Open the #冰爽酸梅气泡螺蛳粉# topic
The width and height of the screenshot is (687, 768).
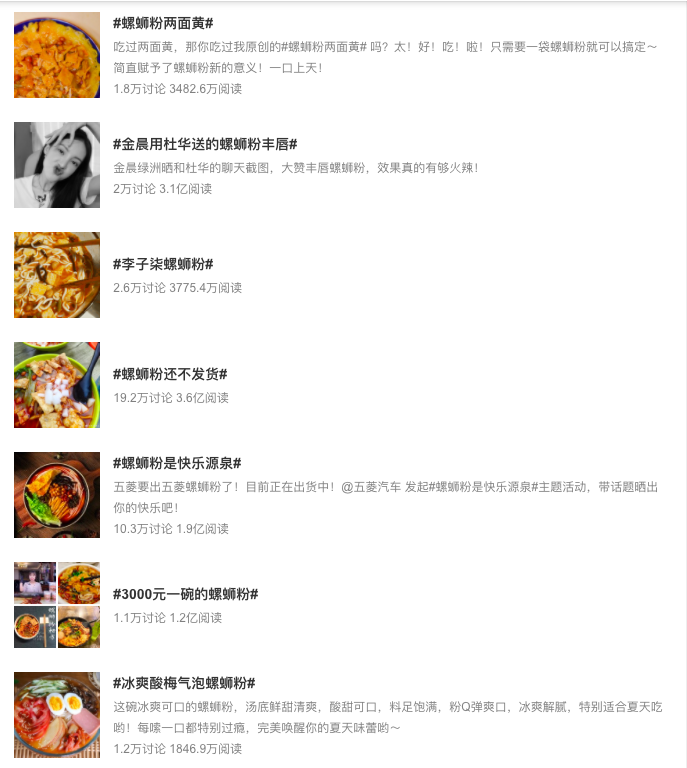coord(184,682)
